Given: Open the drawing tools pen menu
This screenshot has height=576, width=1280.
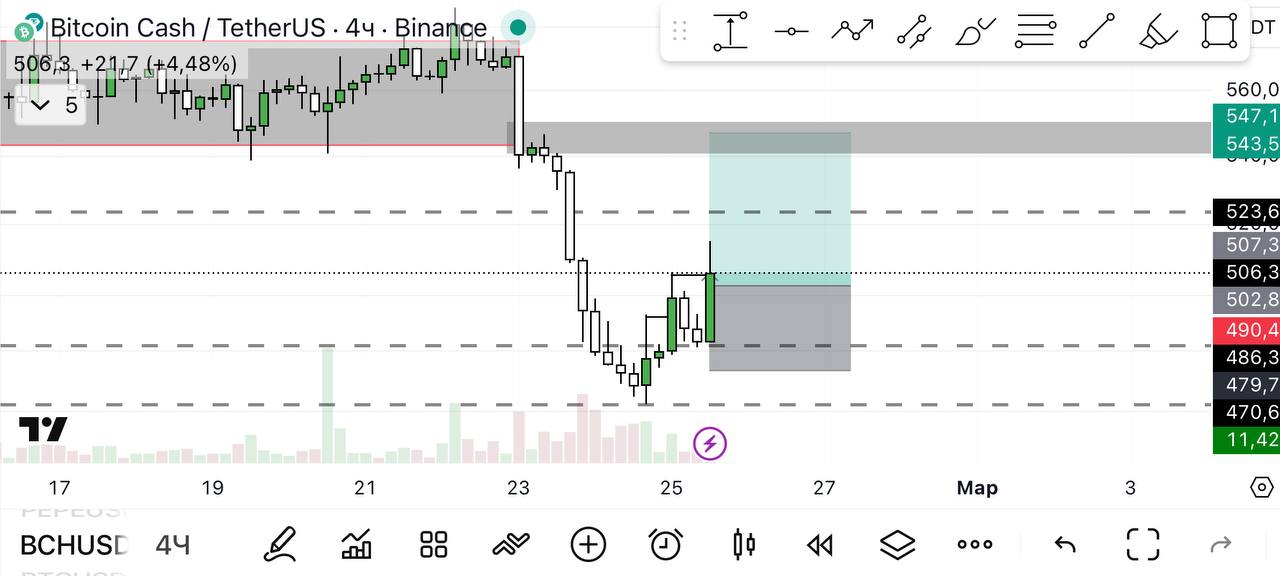Looking at the screenshot, I should pyautogui.click(x=281, y=545).
